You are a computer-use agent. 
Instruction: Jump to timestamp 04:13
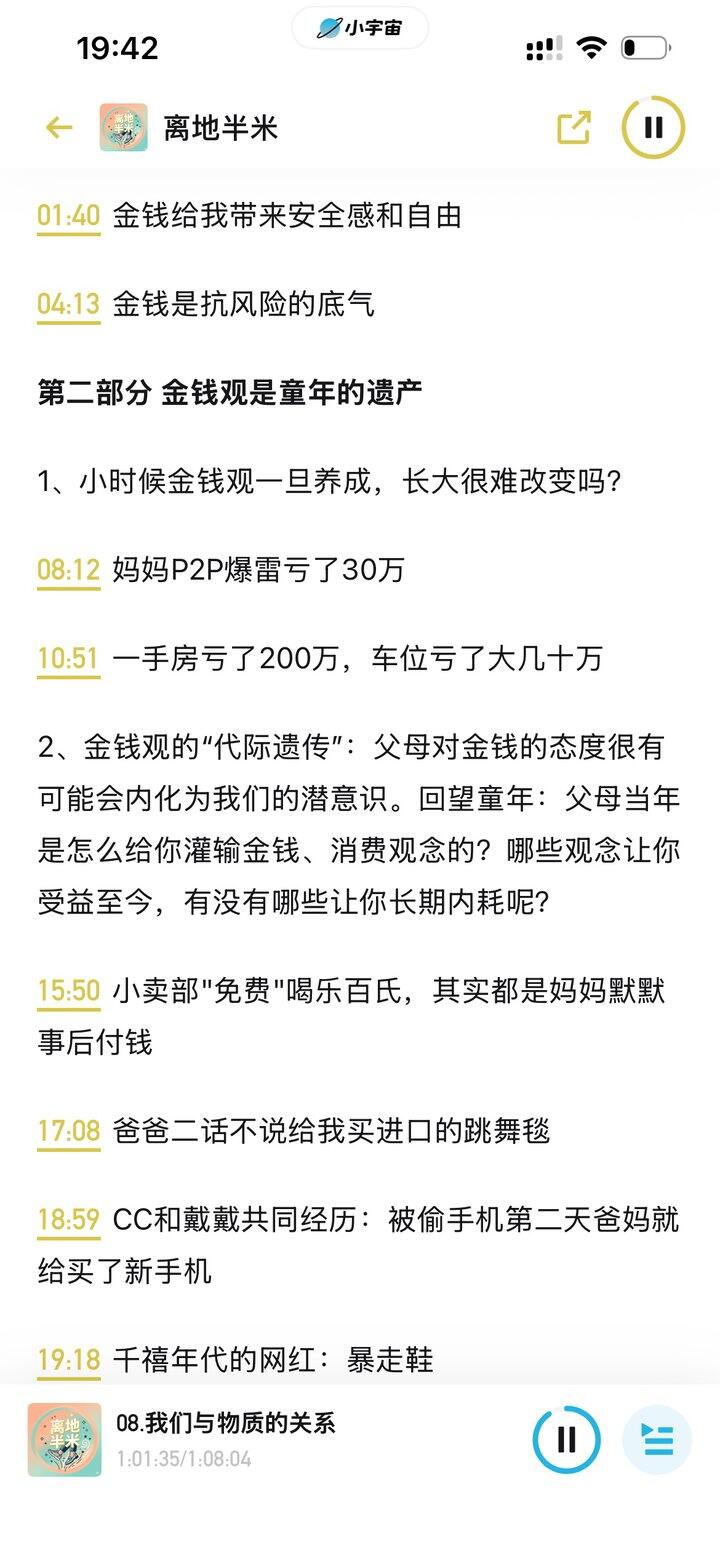click(69, 303)
